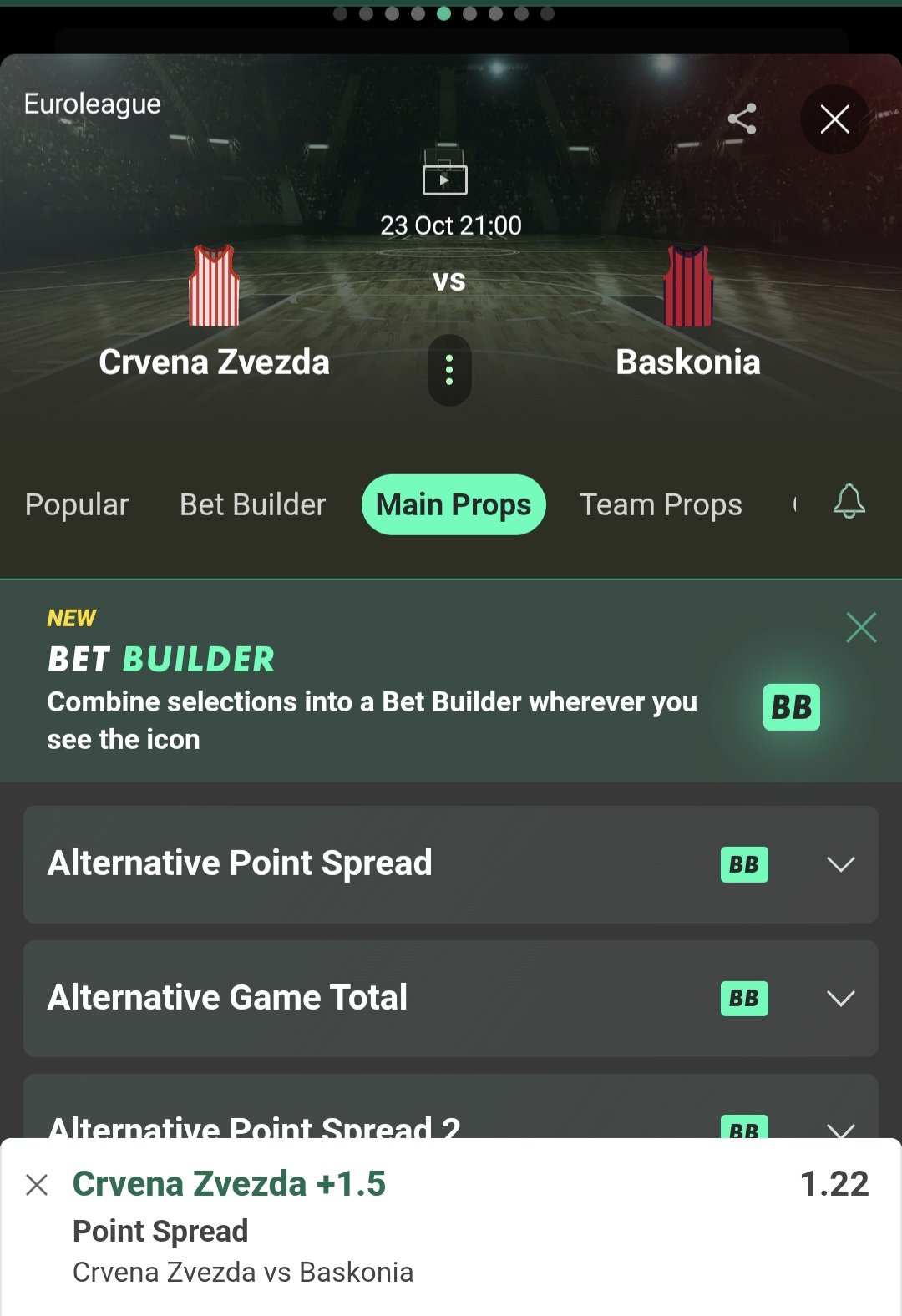Image resolution: width=902 pixels, height=1316 pixels.
Task: Share the Crvena Zvezda vs Baskonia match
Action: click(742, 119)
